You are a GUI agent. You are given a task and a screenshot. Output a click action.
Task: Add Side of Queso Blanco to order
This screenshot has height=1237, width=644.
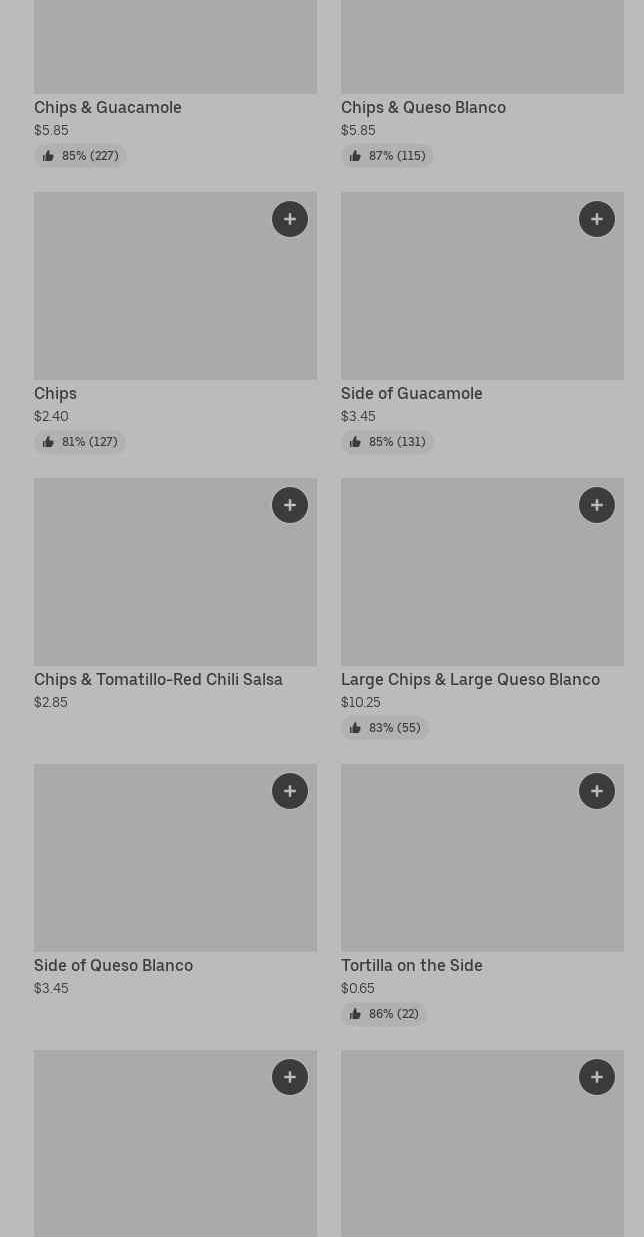tap(290, 791)
